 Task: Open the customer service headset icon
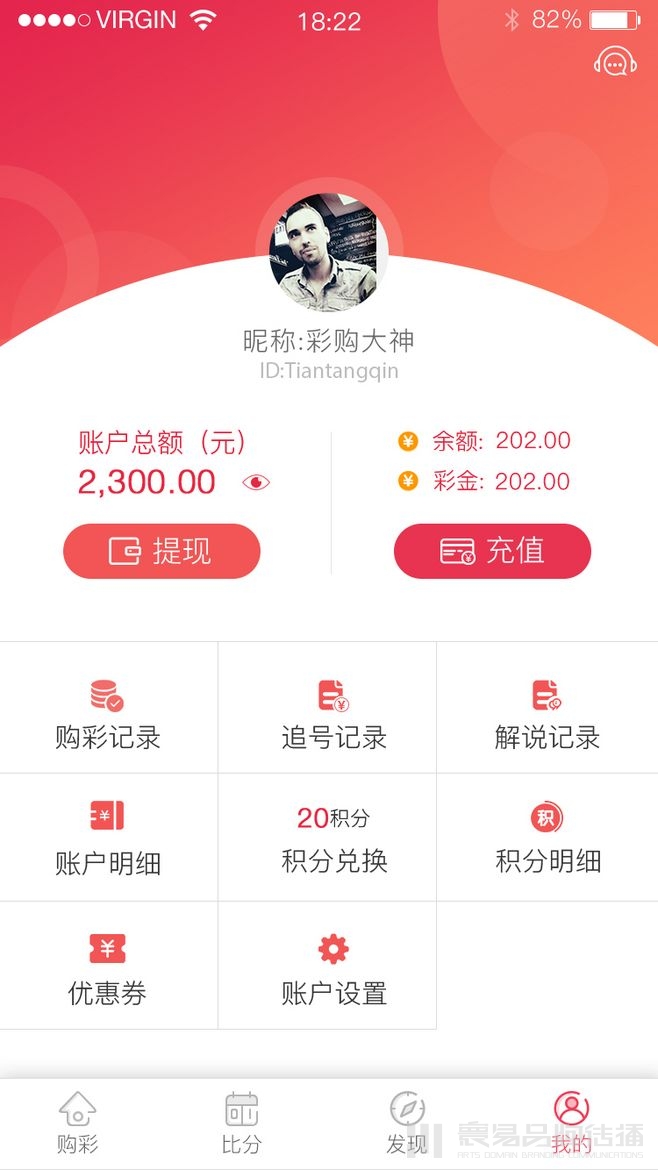tap(615, 61)
